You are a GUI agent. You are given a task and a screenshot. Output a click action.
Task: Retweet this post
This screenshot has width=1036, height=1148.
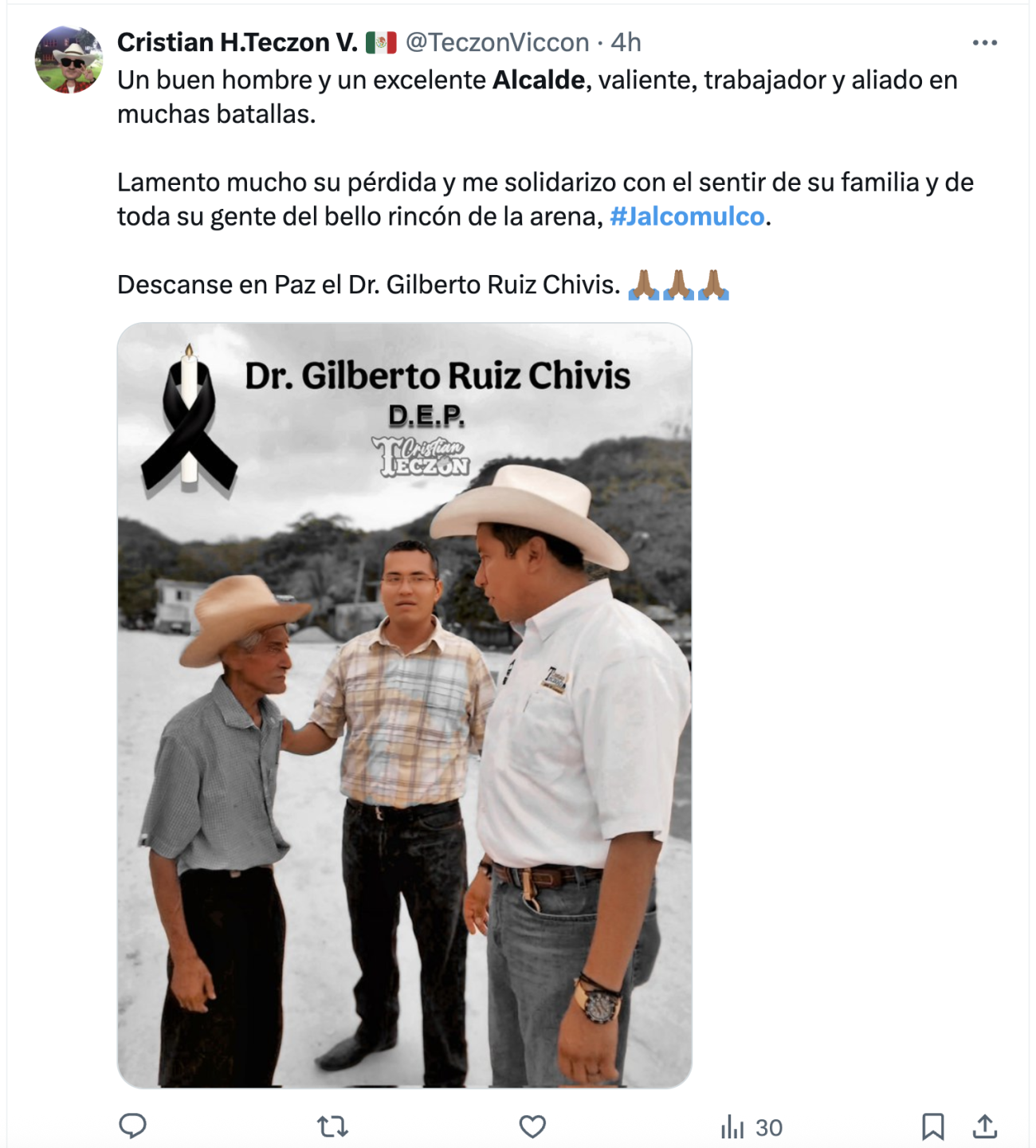click(x=332, y=1126)
